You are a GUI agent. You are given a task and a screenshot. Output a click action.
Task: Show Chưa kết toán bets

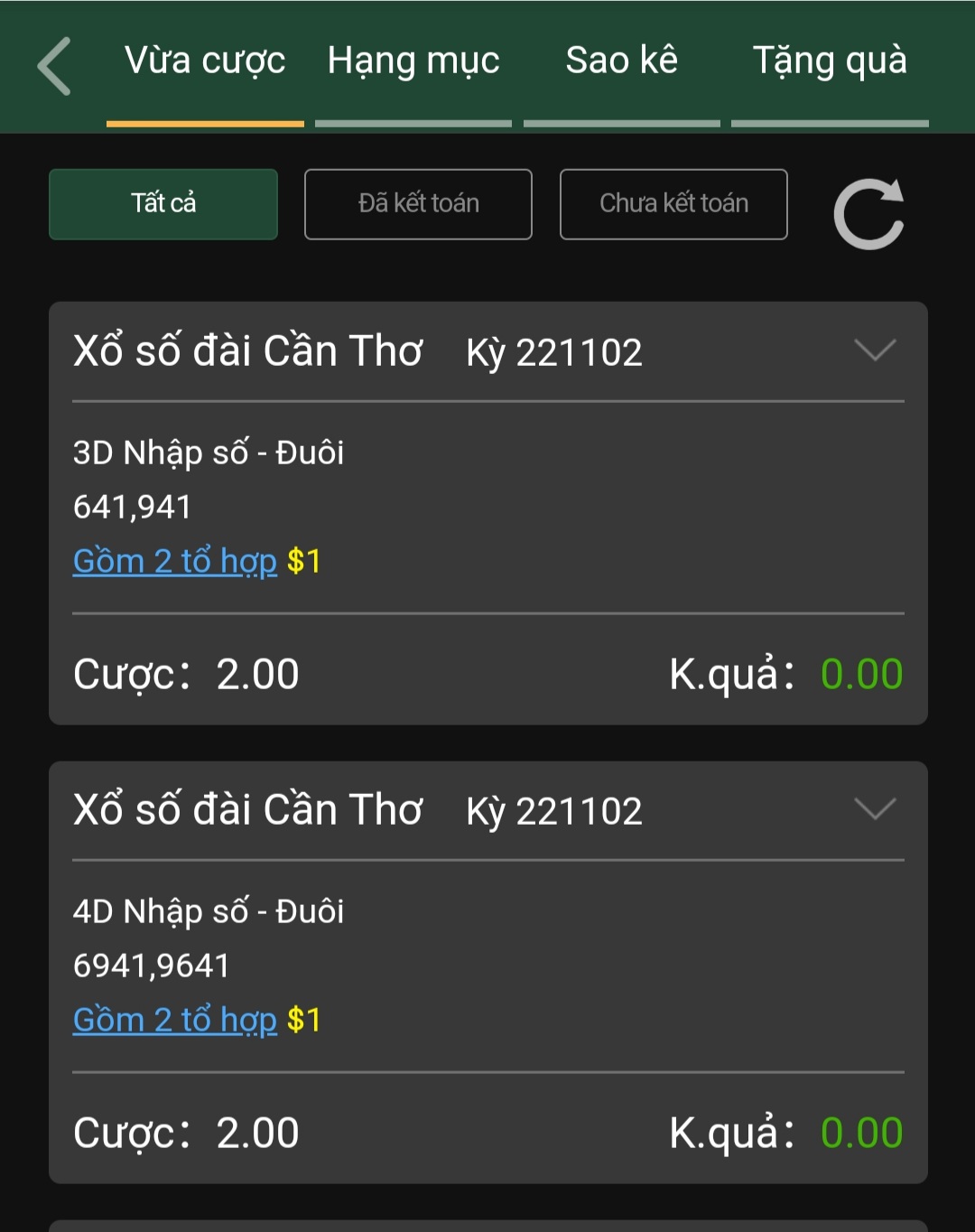[x=673, y=204]
